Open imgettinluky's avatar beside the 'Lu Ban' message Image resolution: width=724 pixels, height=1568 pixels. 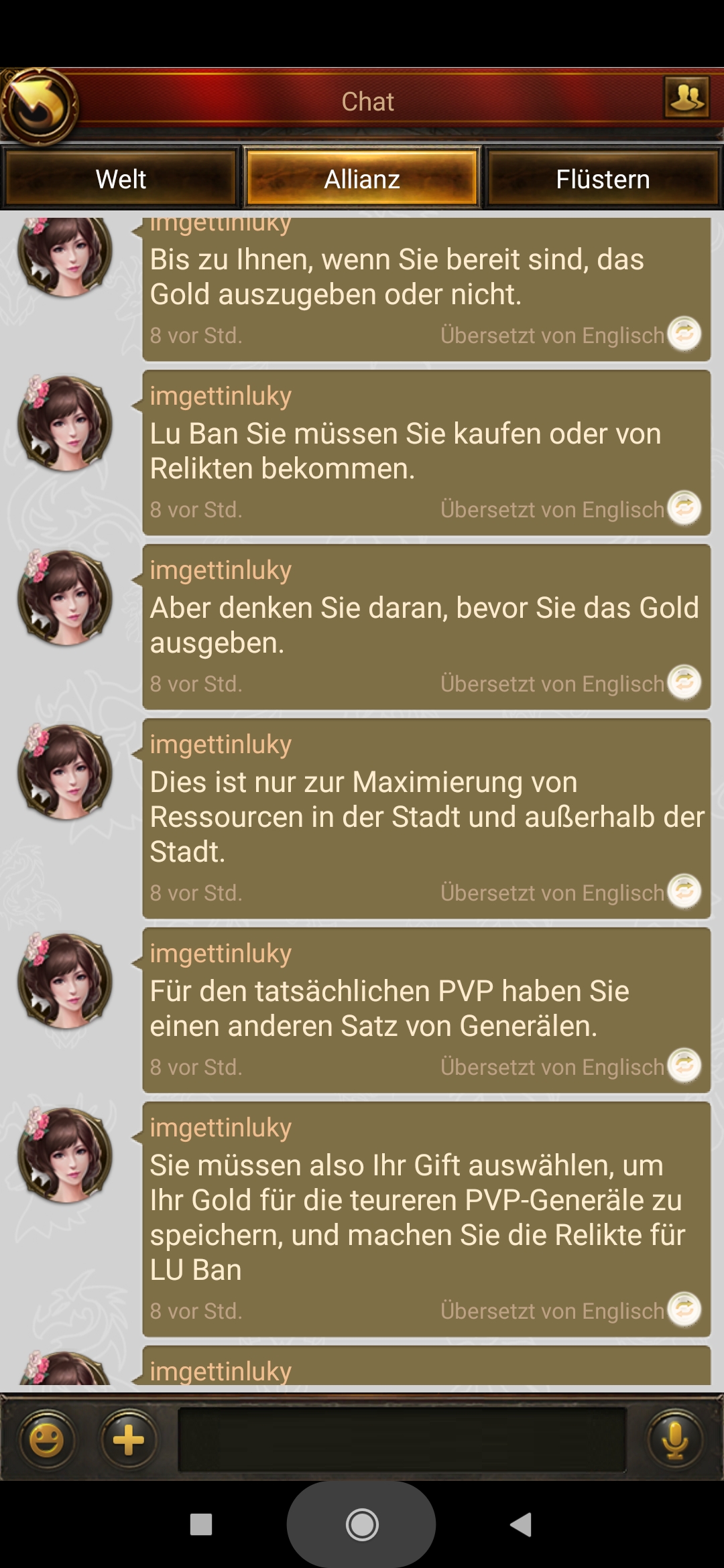tap(65, 423)
